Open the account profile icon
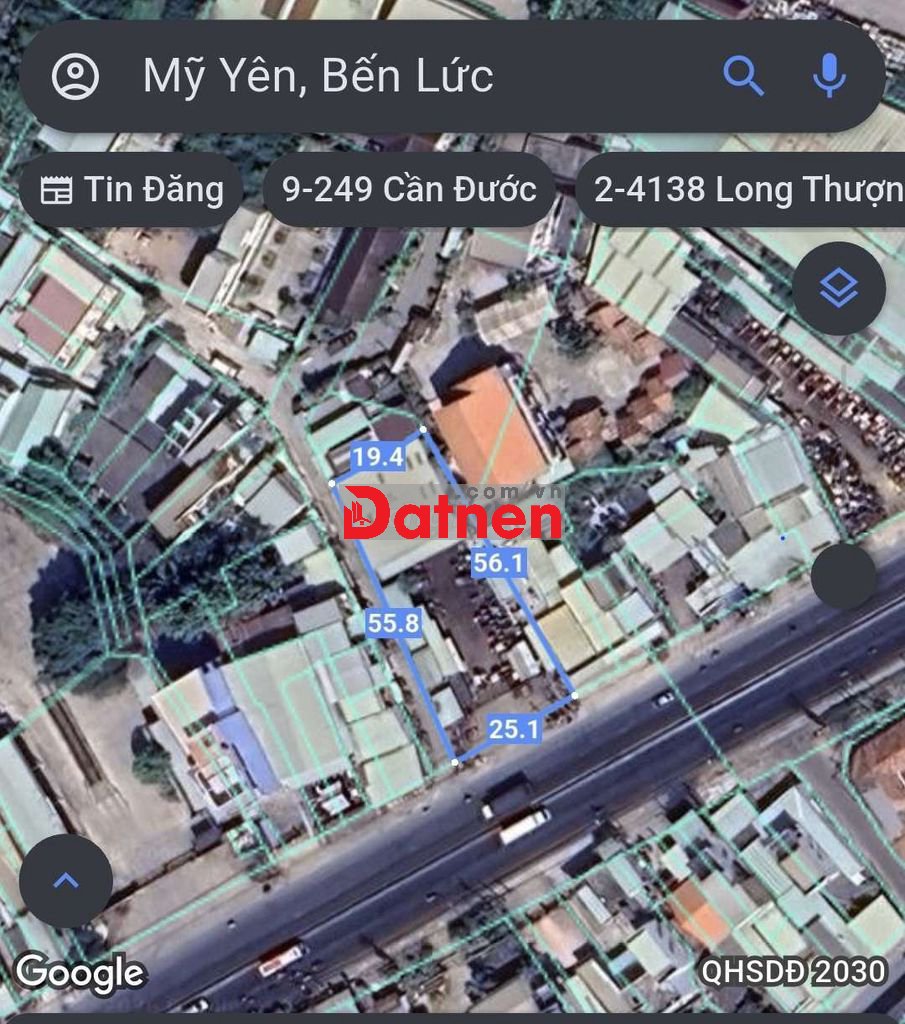The width and height of the screenshot is (905, 1024). (x=76, y=76)
